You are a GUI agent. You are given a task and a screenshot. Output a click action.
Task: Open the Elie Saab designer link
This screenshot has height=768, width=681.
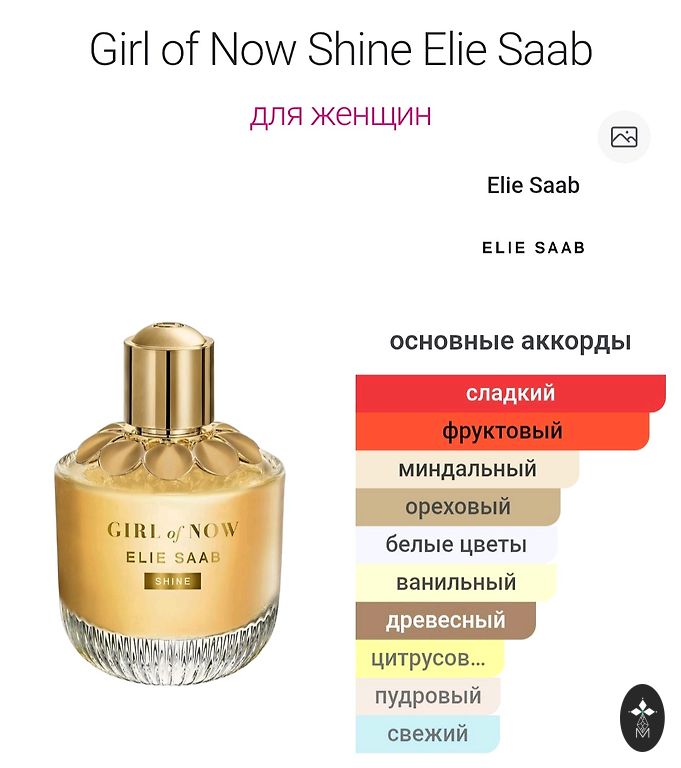[533, 185]
